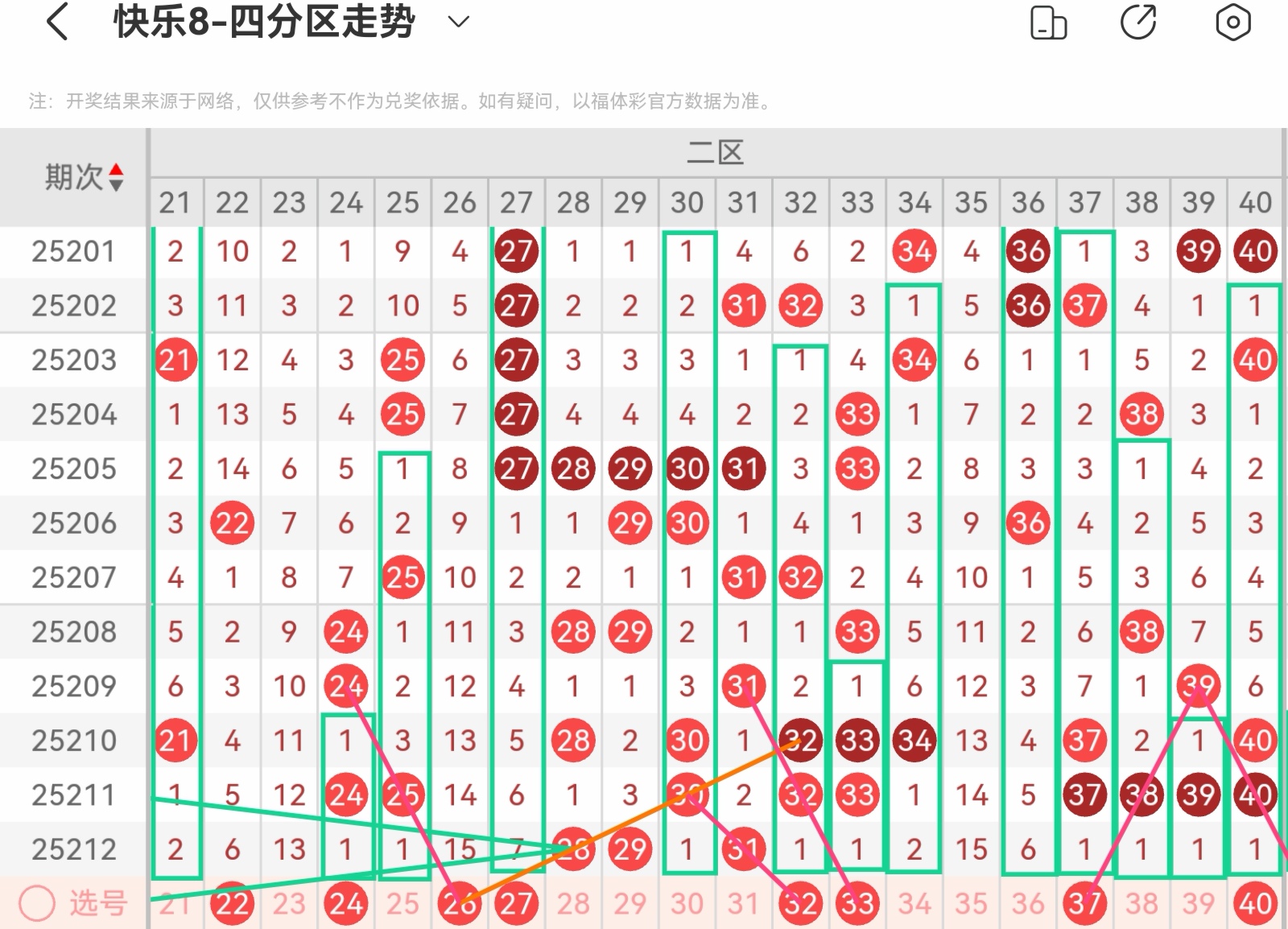Unselect number 24 in the 选号 row
The image size is (1288, 929).
coord(346,904)
